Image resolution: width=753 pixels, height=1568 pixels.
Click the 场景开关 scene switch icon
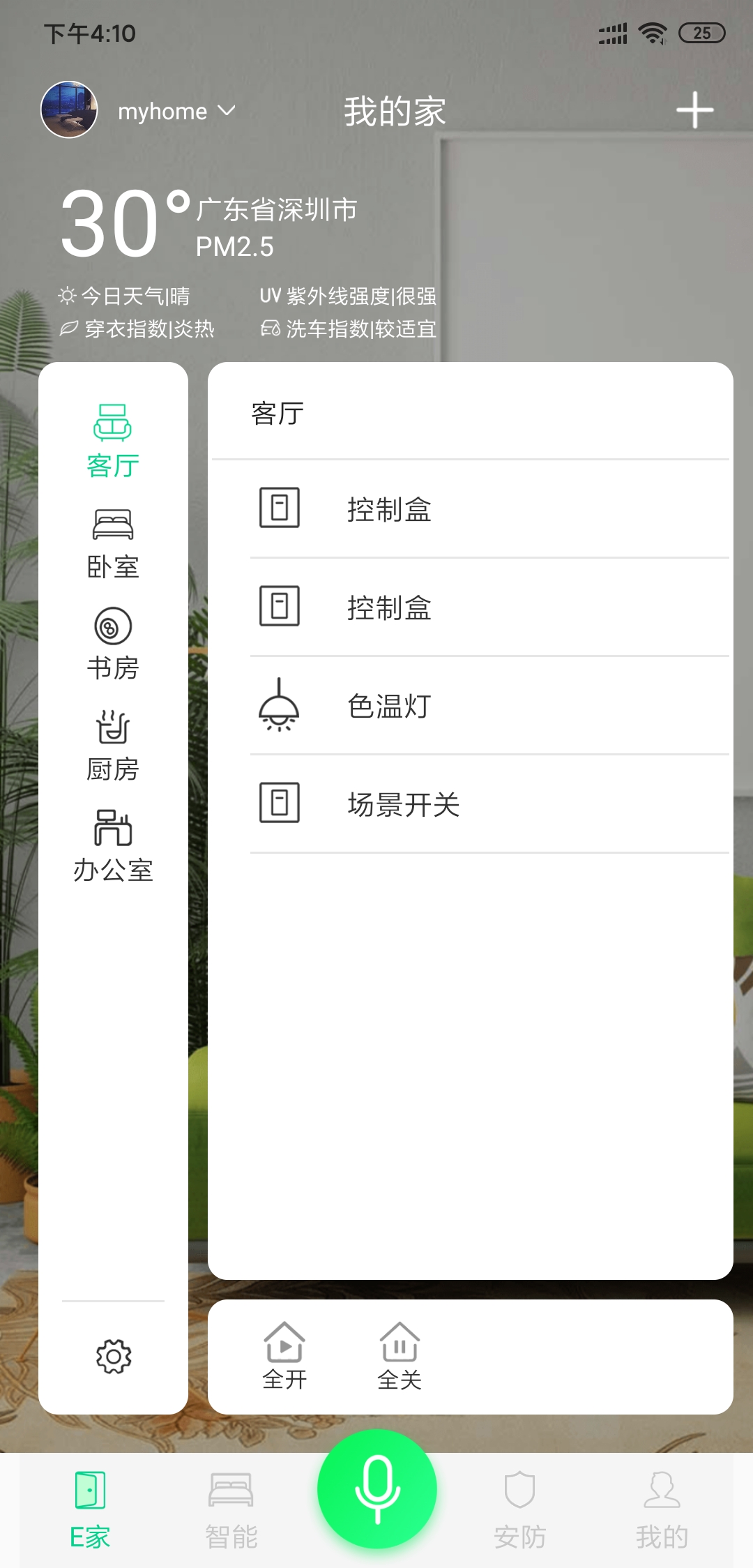point(280,805)
